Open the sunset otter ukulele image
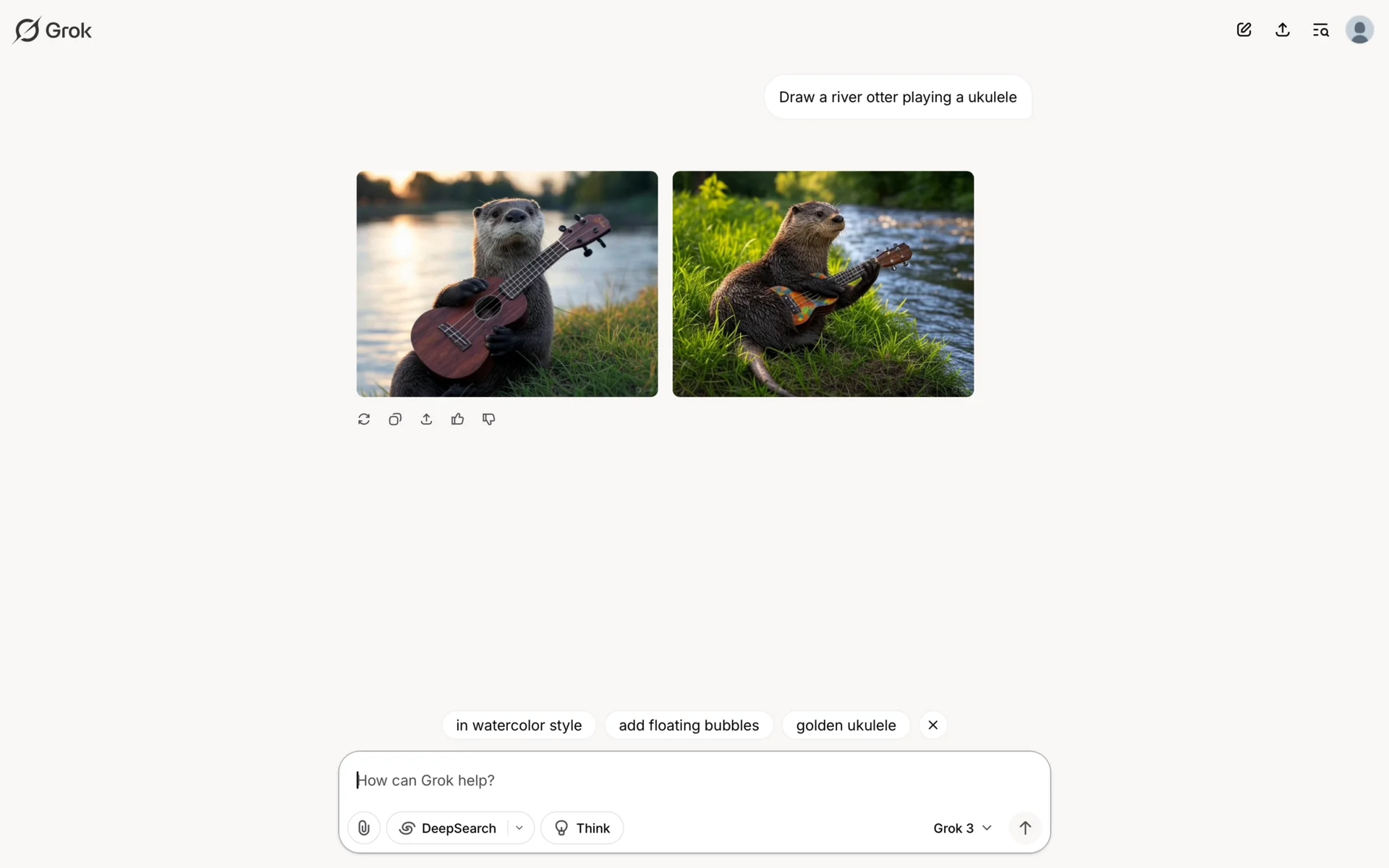 coord(507,284)
